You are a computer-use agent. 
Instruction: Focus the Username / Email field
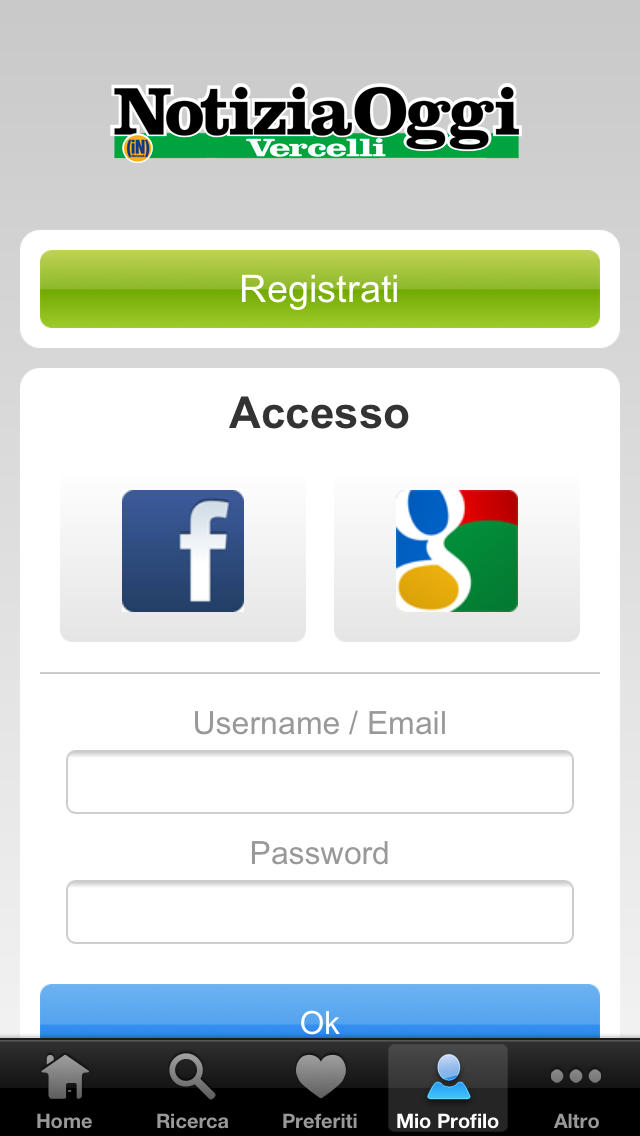pos(320,782)
